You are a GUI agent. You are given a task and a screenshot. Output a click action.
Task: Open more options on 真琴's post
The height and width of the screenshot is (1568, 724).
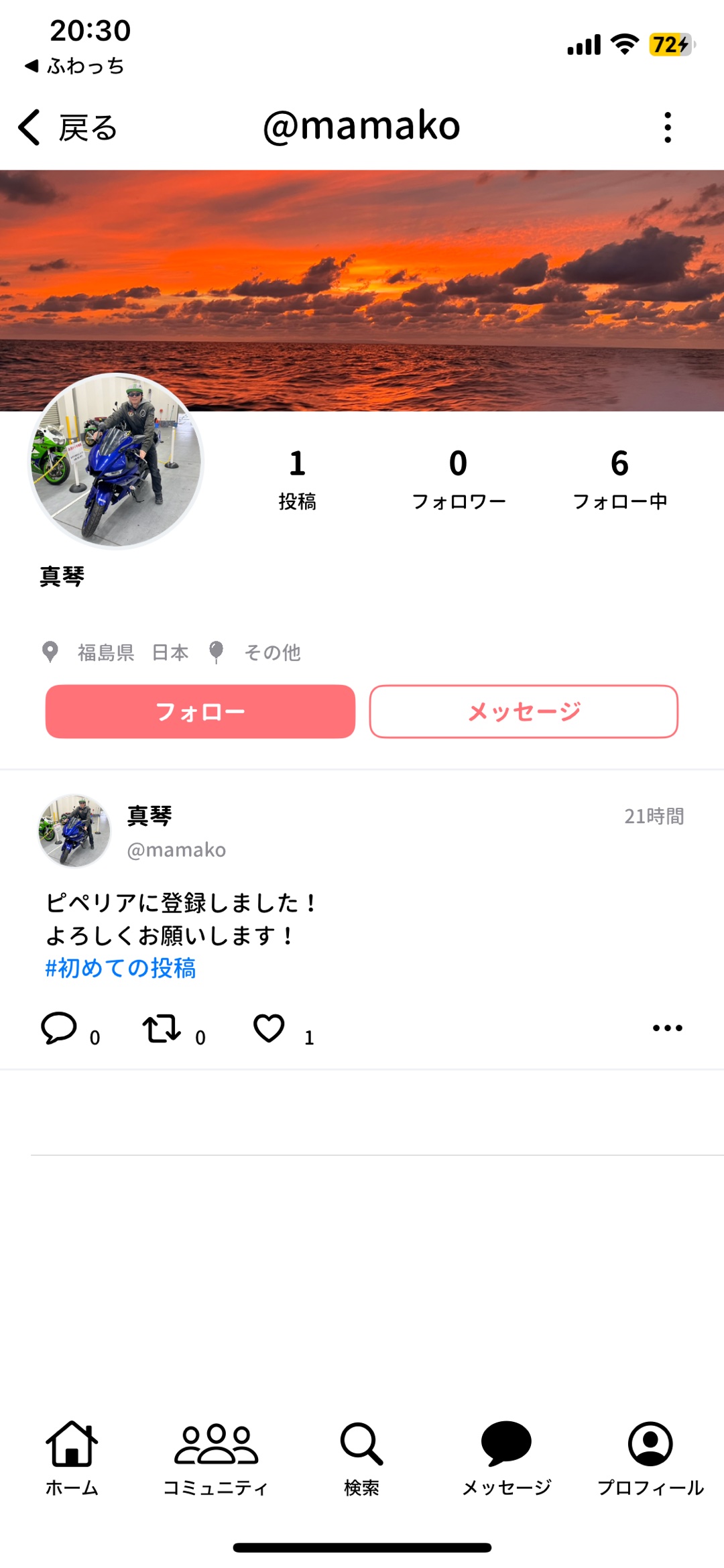click(x=668, y=1028)
